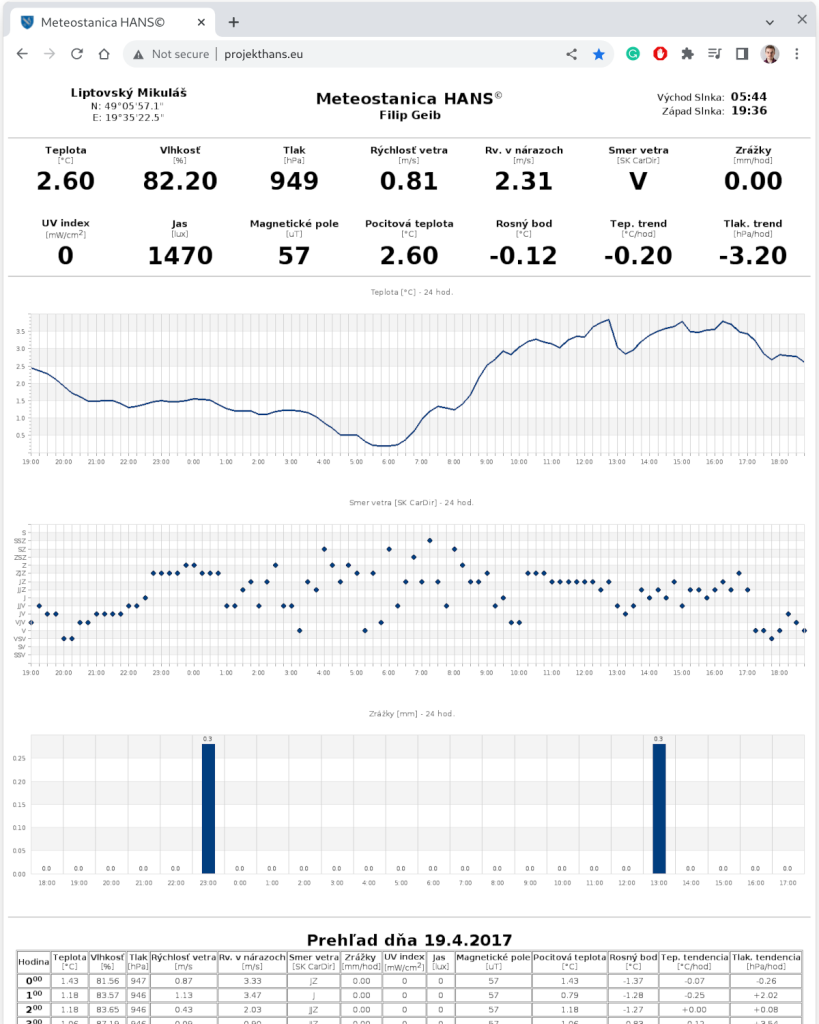Toggle the bookmark star for this page
The image size is (819, 1024).
tap(598, 54)
